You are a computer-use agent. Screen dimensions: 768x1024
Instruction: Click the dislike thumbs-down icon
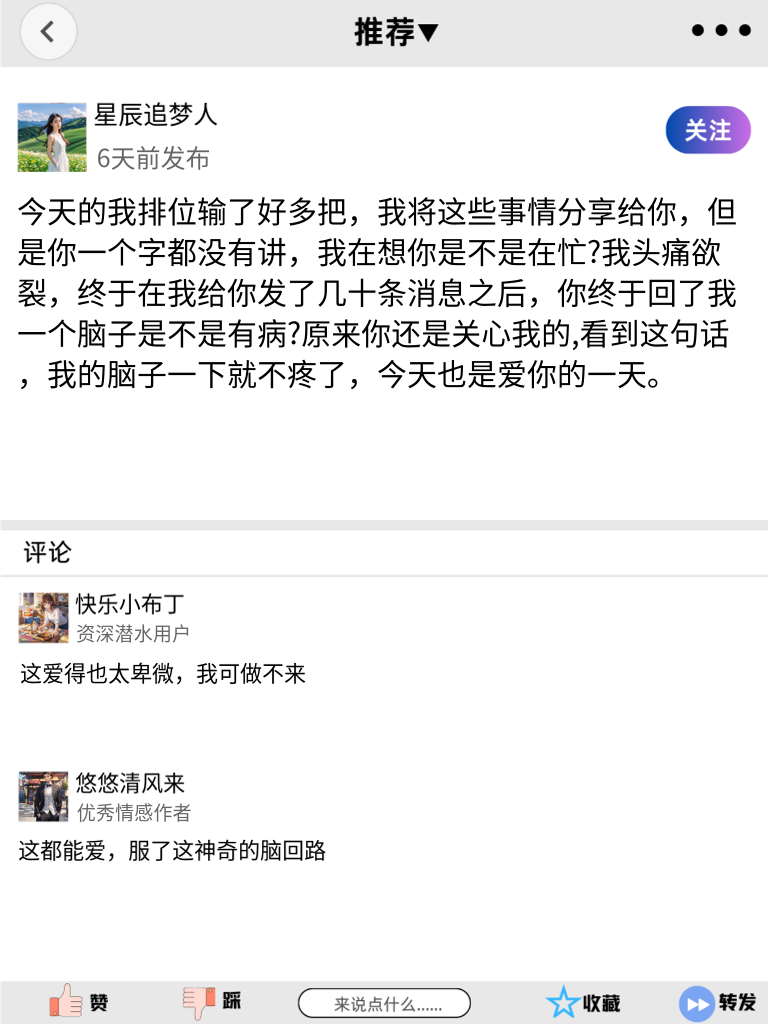click(198, 1001)
